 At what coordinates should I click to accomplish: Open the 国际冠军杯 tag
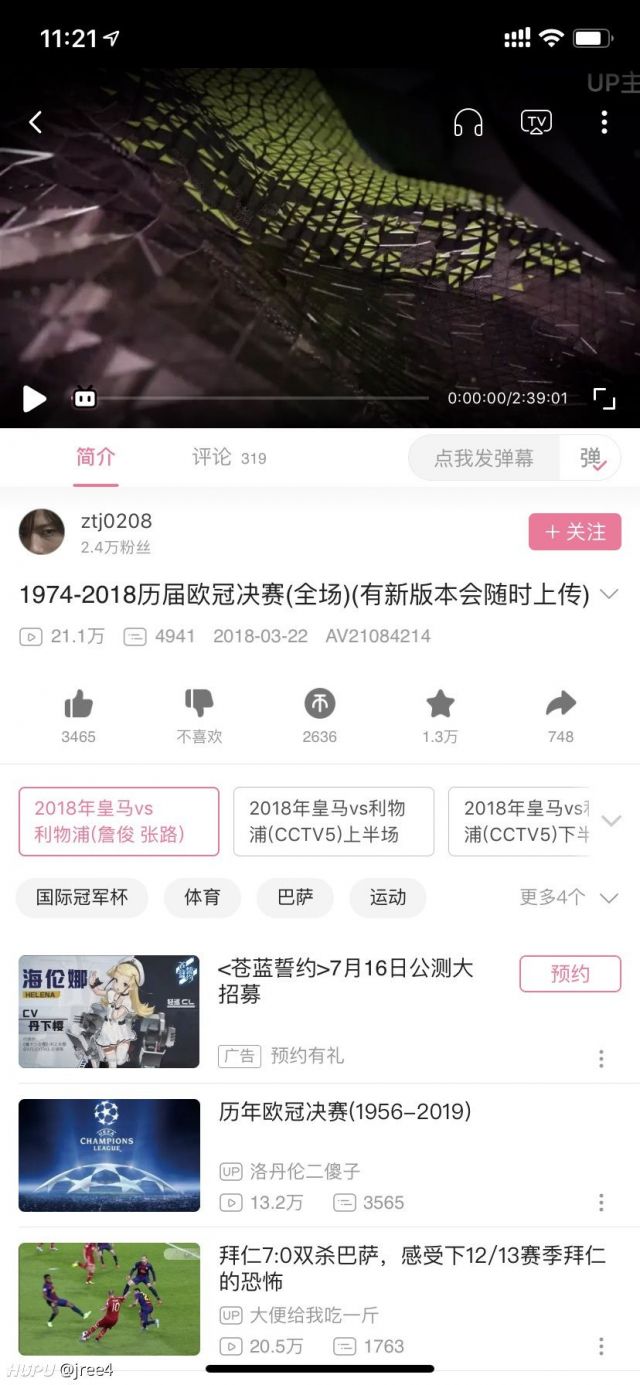point(82,897)
